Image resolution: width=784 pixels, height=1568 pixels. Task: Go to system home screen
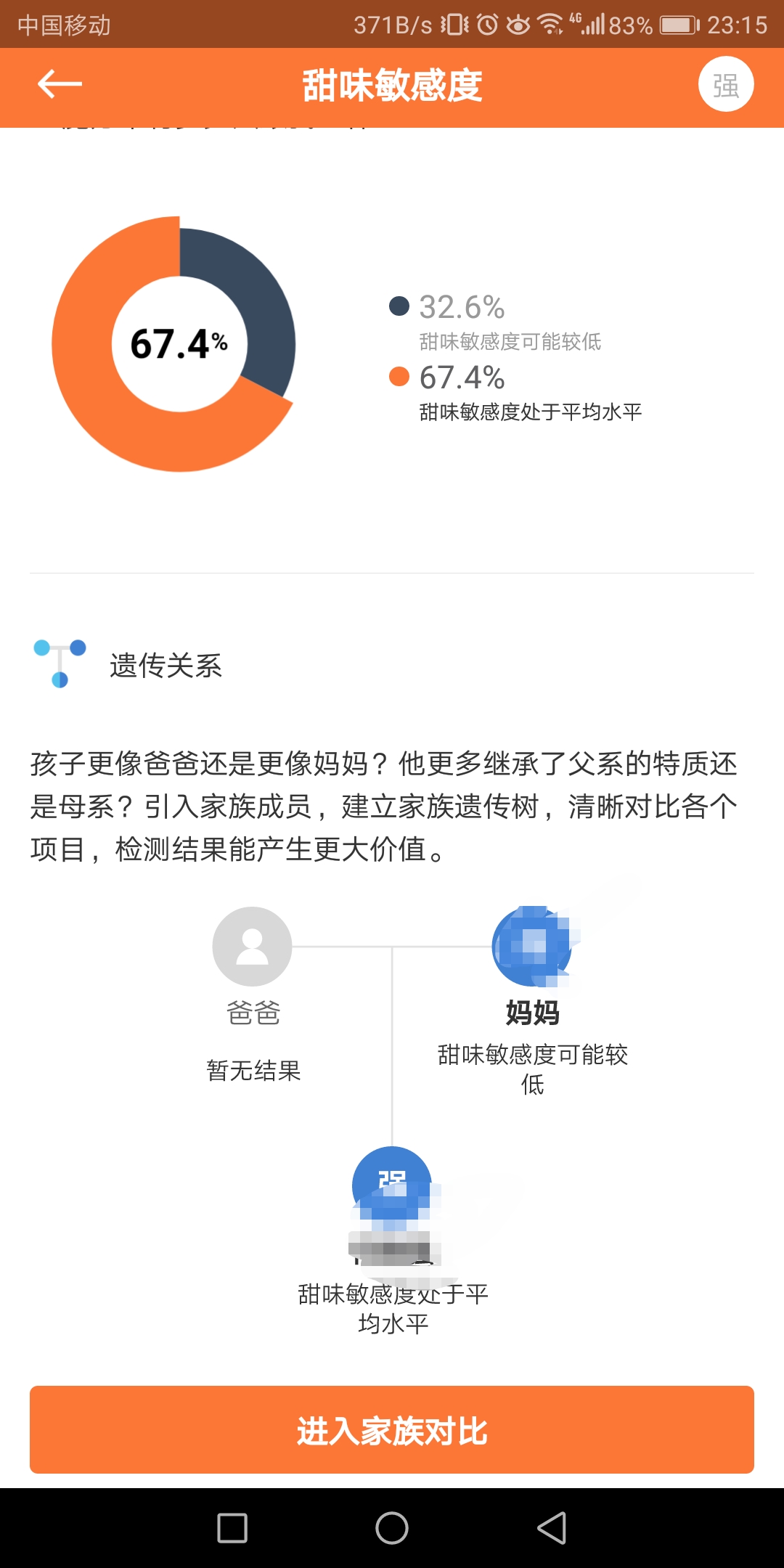[392, 1528]
